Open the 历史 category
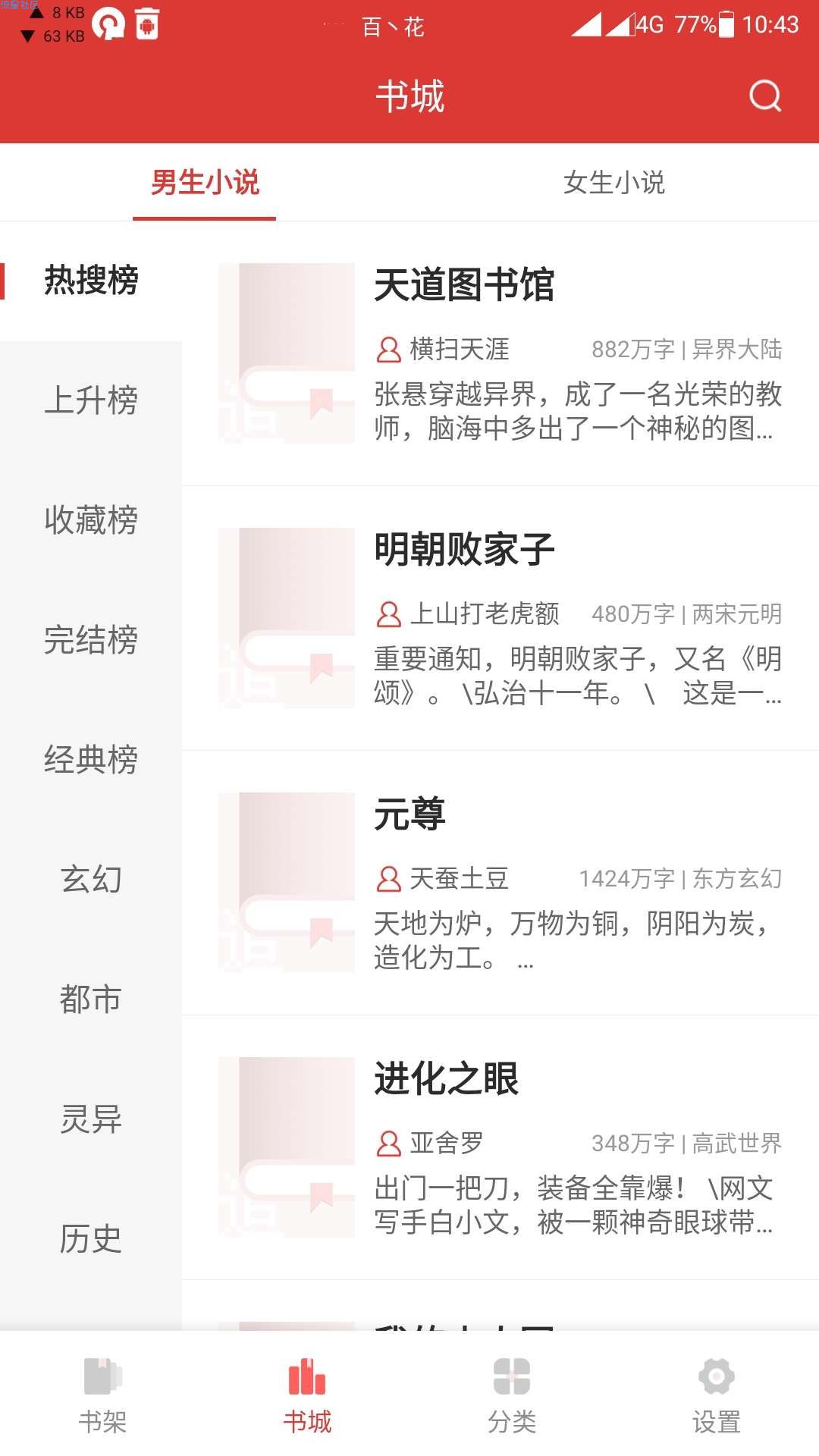This screenshot has height=1456, width=819. (x=91, y=1239)
